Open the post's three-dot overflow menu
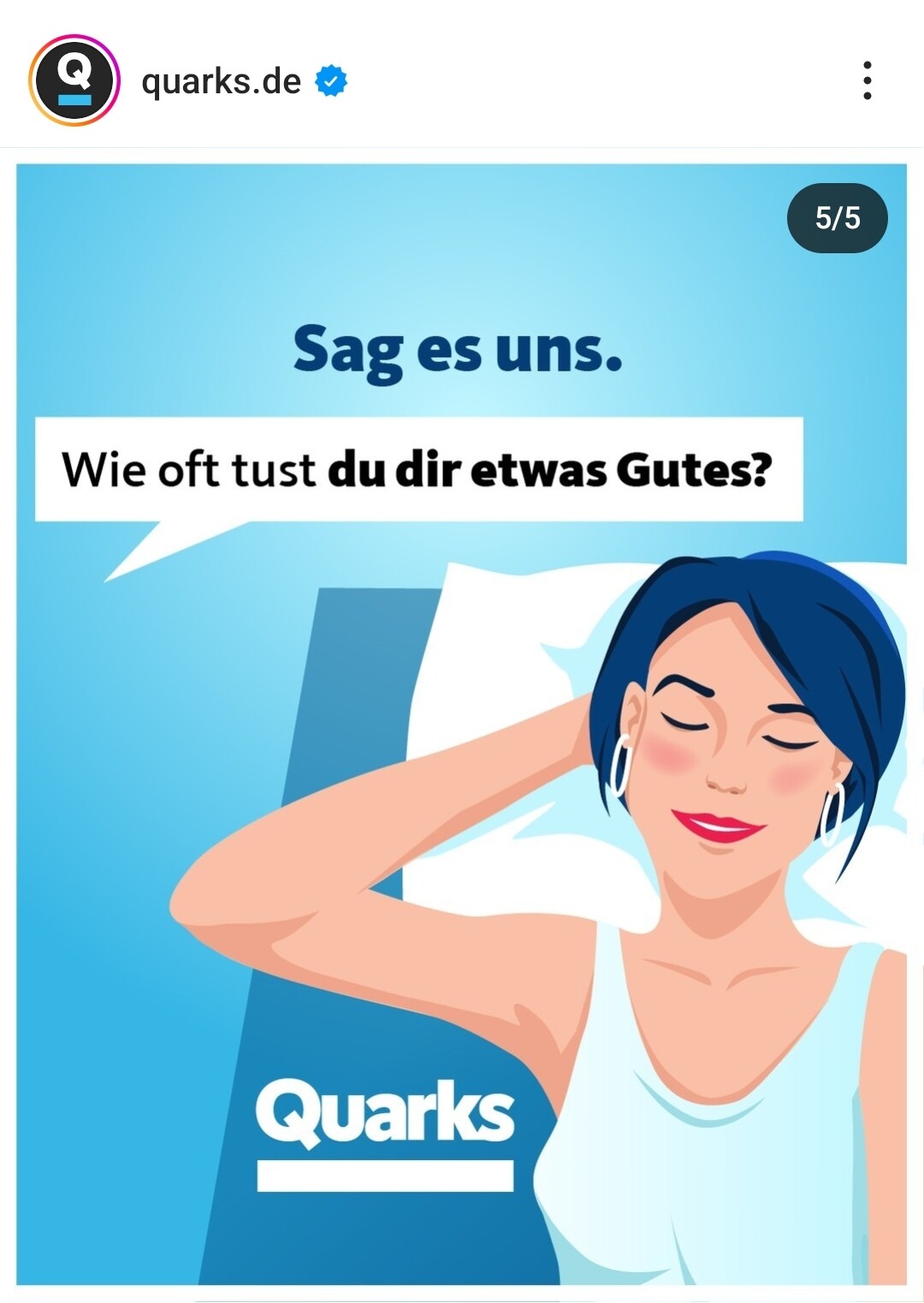Screen dimensions: 924x1303 867,80
